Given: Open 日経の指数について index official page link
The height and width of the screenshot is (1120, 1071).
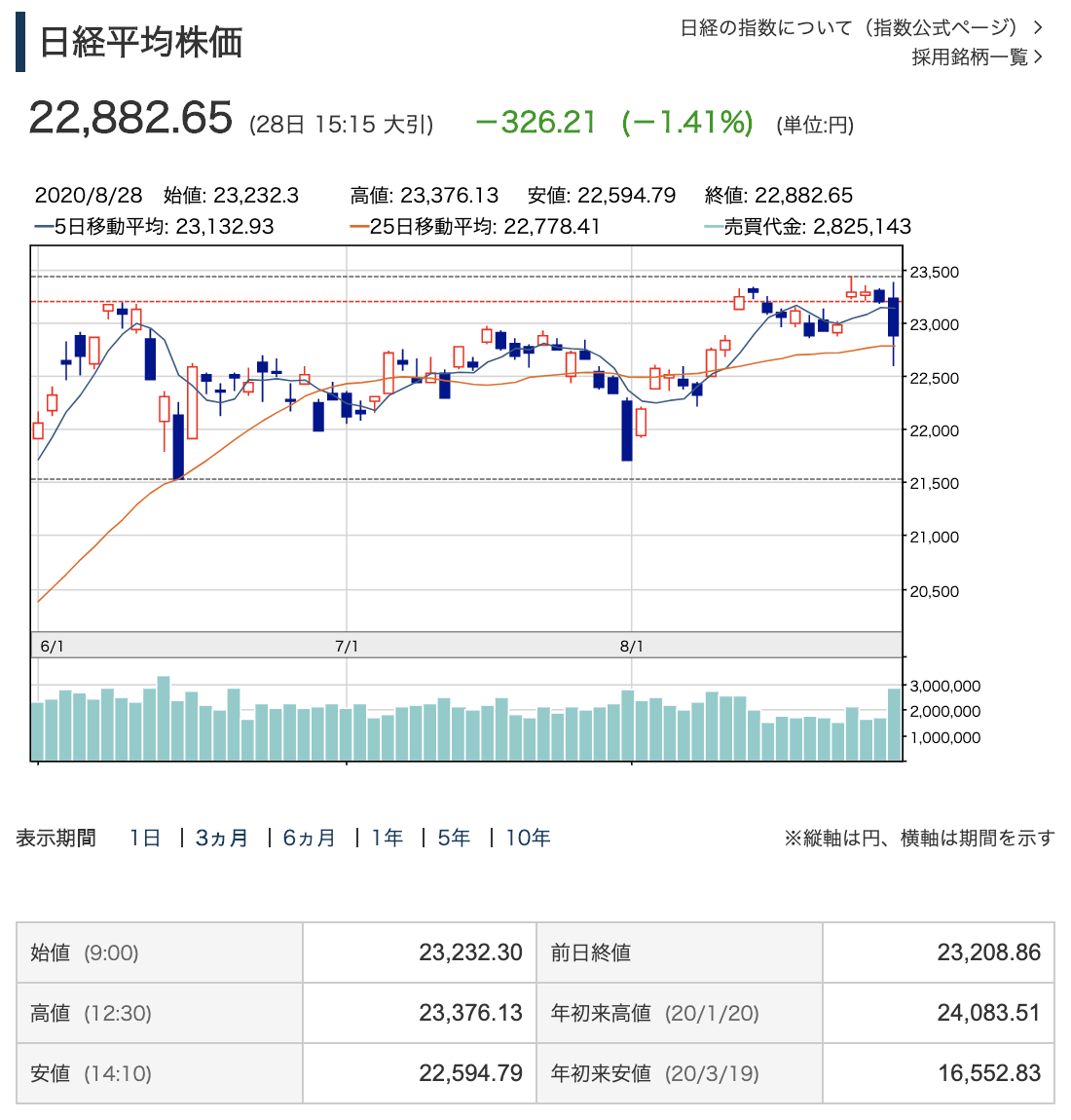Looking at the screenshot, I should tap(861, 27).
